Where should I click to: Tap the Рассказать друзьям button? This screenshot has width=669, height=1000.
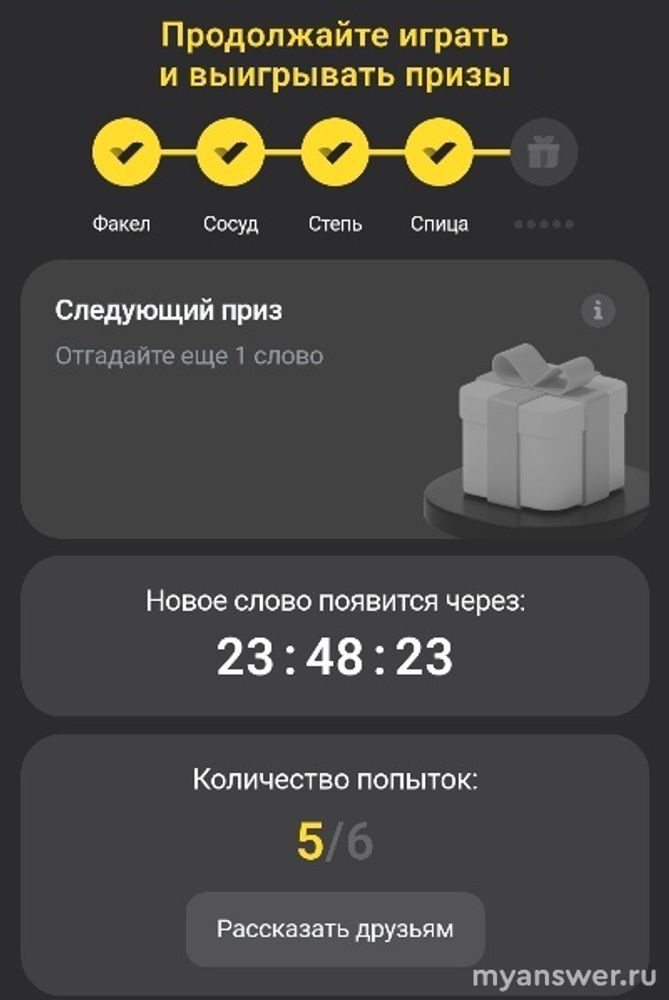click(335, 929)
